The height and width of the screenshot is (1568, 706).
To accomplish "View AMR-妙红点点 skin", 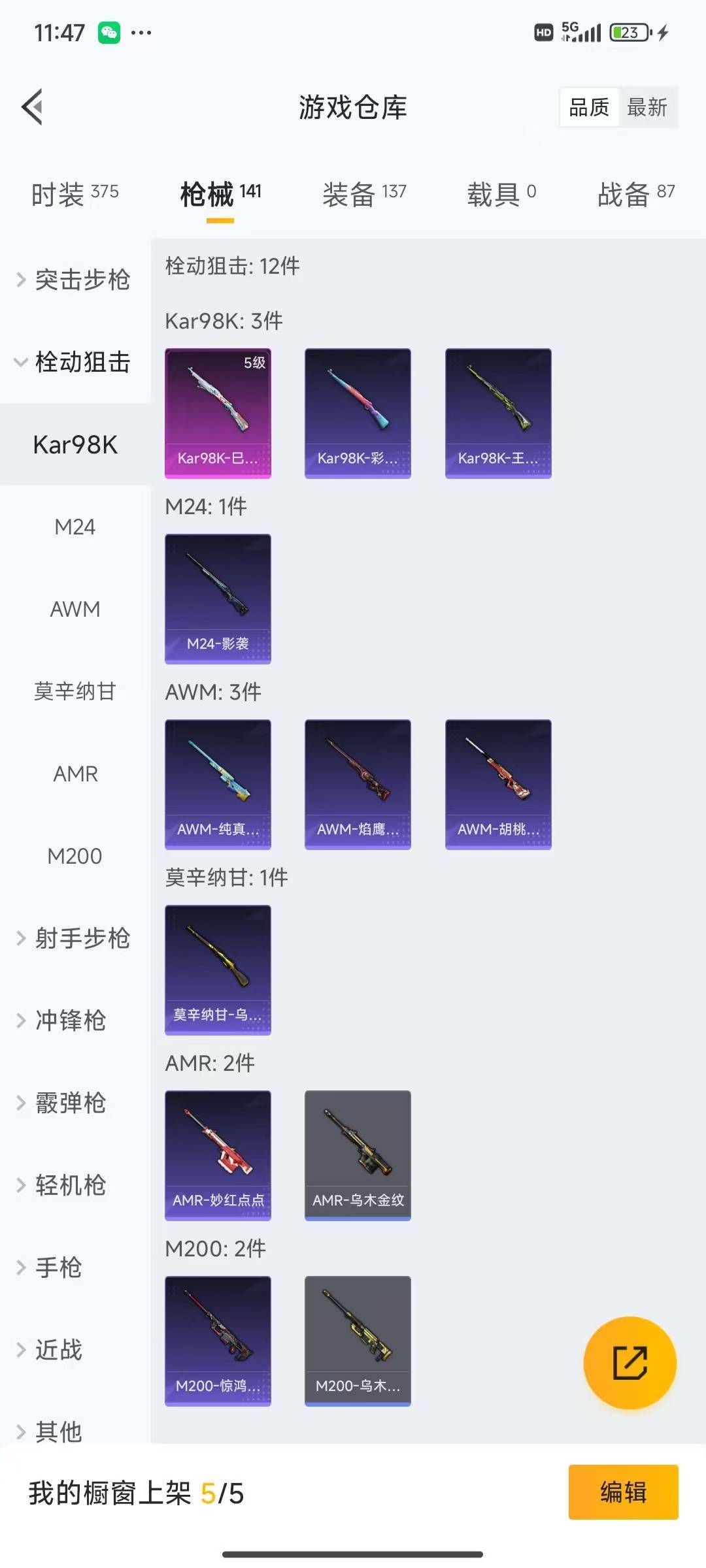I will click(x=218, y=1155).
